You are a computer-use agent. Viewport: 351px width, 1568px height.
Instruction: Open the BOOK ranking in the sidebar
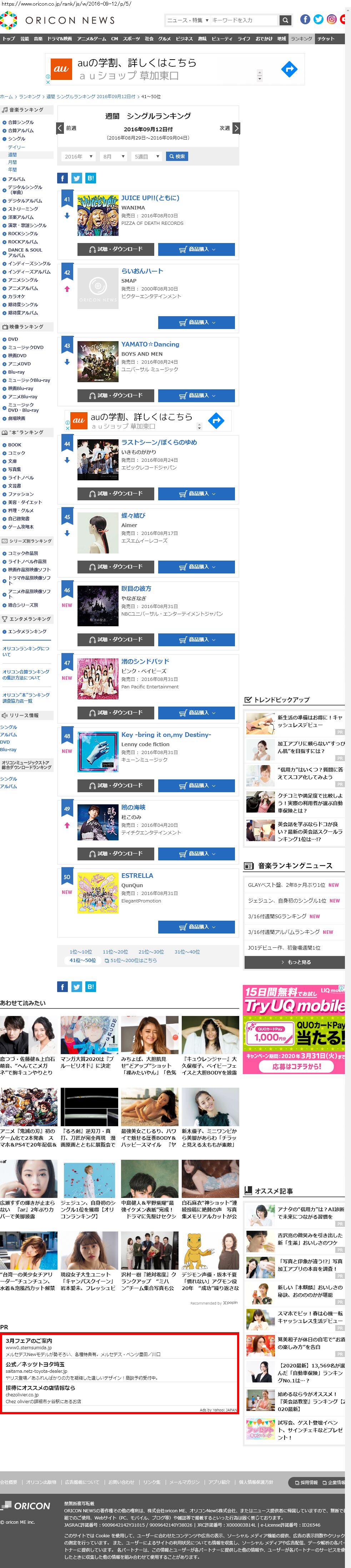point(15,445)
